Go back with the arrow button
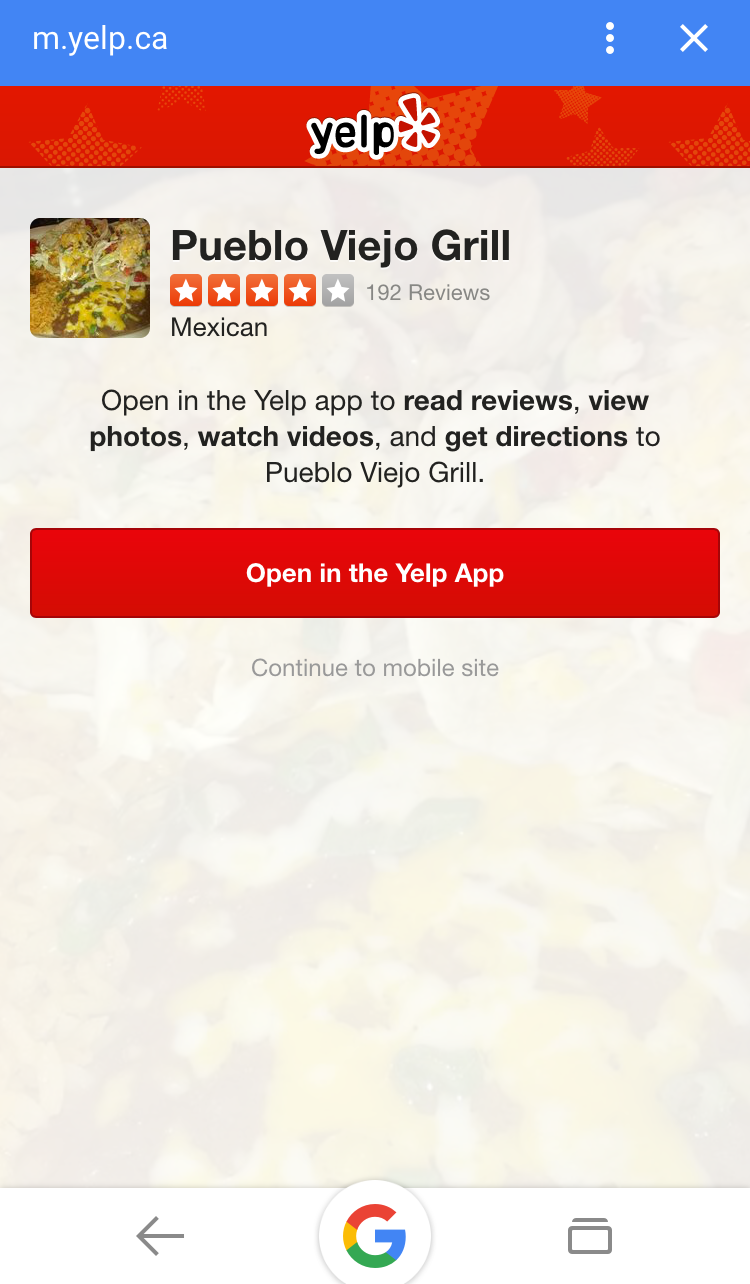 click(160, 1236)
